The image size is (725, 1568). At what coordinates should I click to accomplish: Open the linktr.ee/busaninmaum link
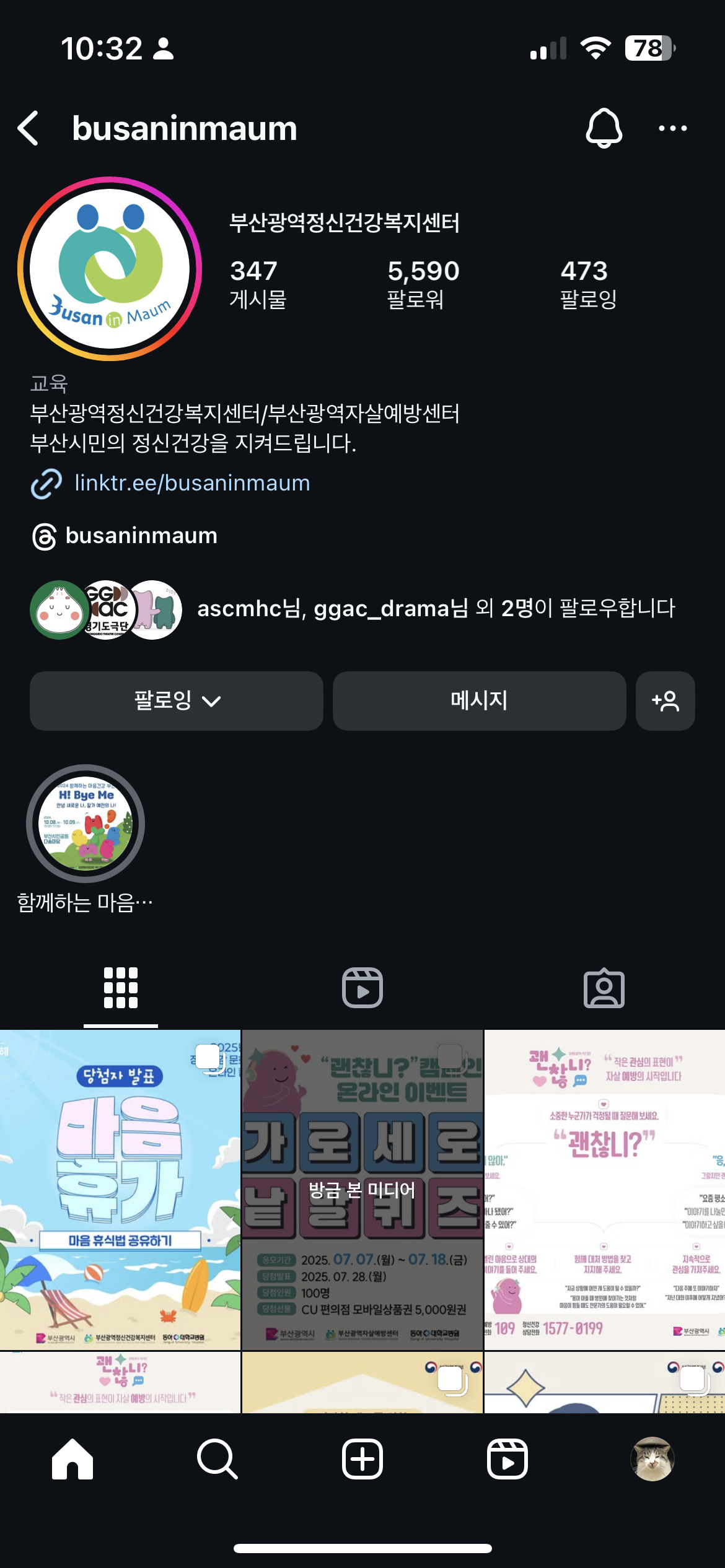click(x=192, y=483)
